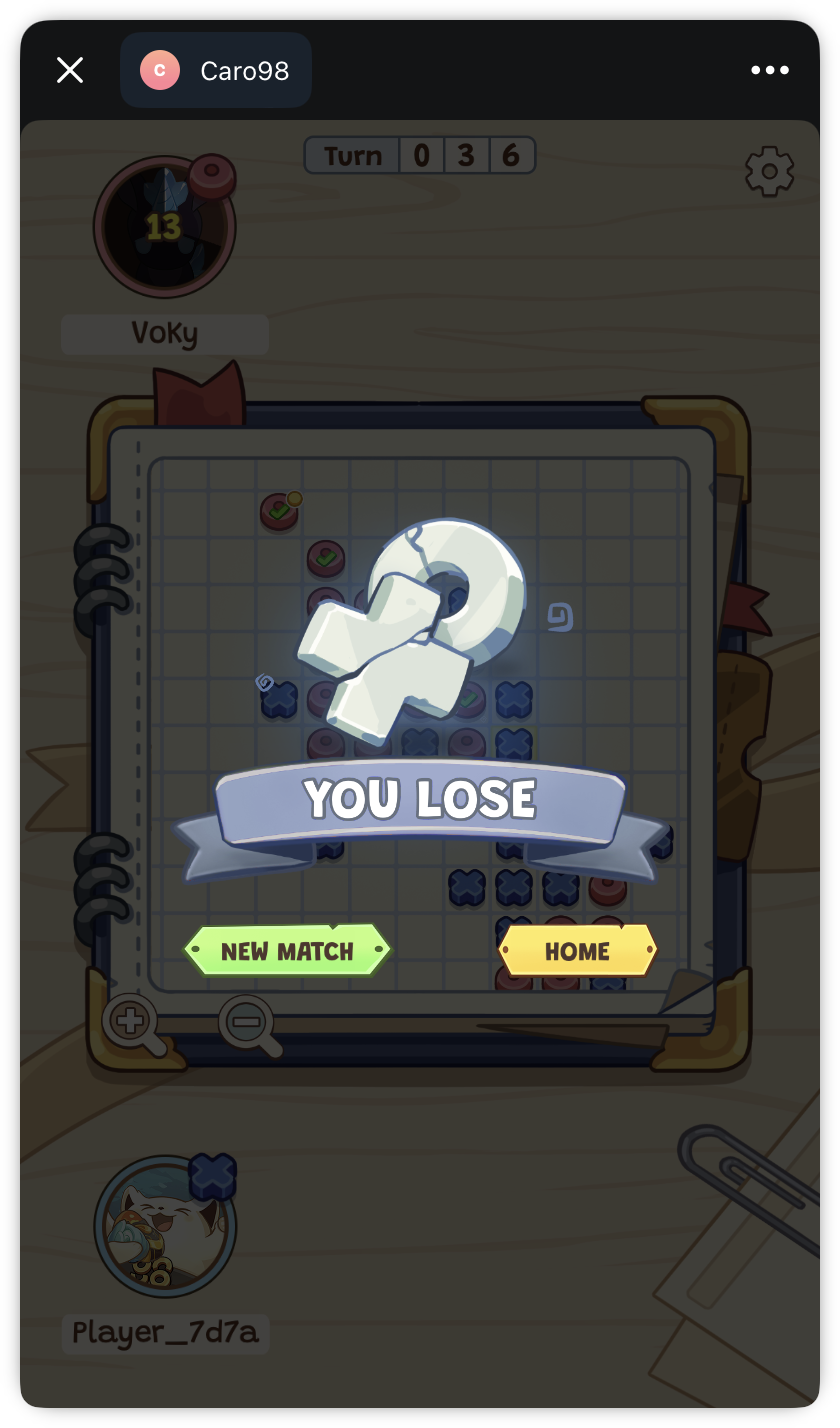The width and height of the screenshot is (840, 1428).
Task: Zoom in on the board
Action: [x=132, y=1022]
